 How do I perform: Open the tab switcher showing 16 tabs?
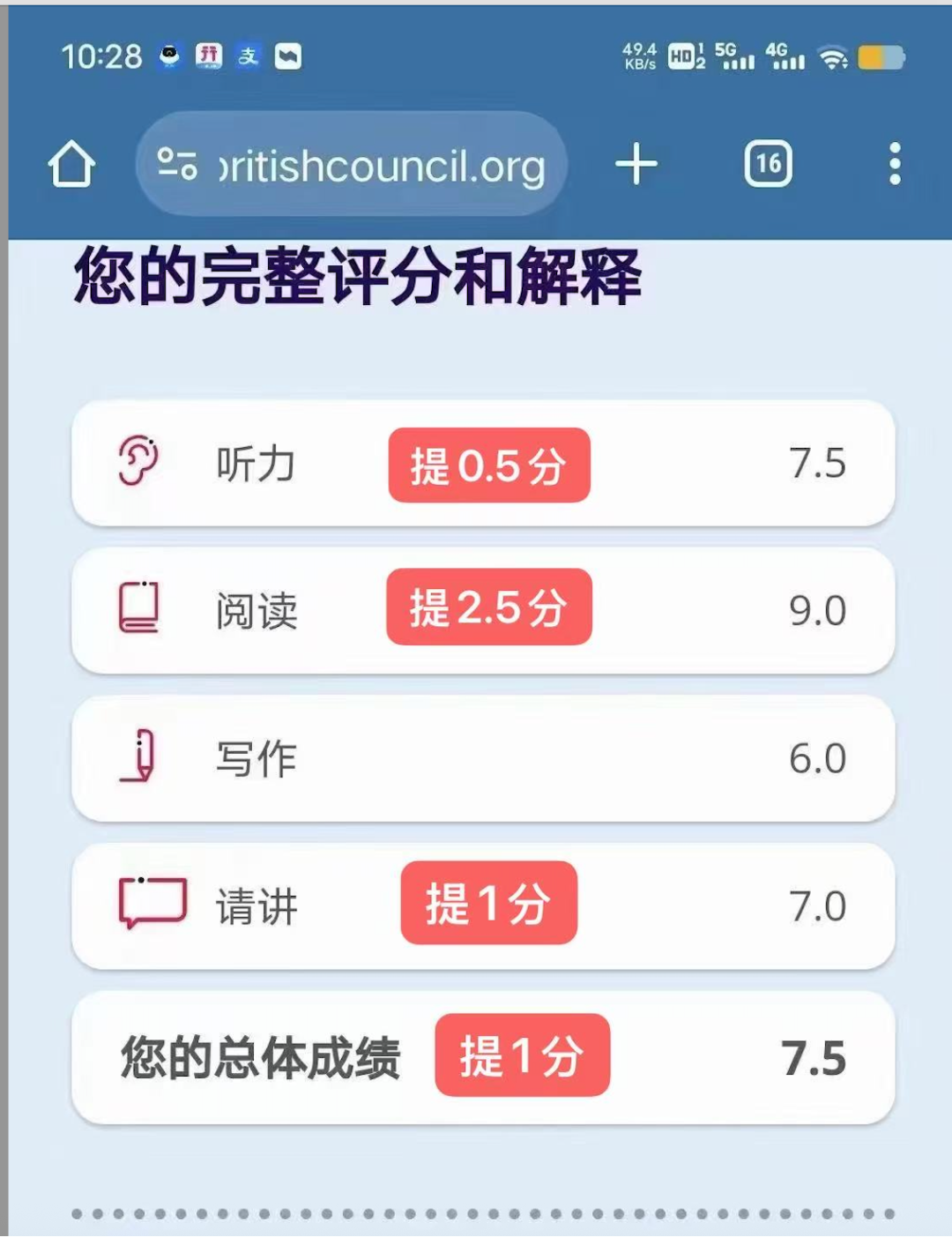tap(767, 164)
